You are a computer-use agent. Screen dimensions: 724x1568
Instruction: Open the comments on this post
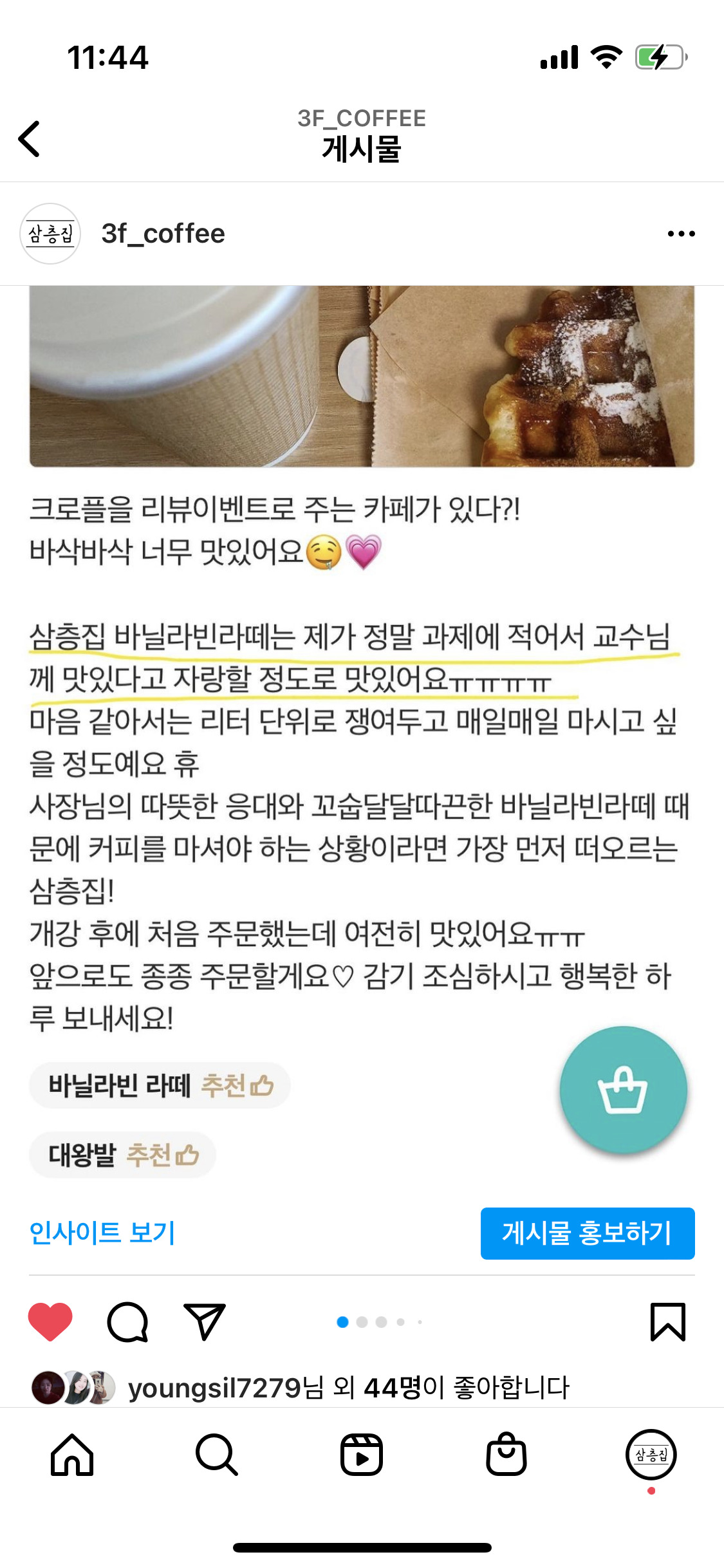(127, 1321)
